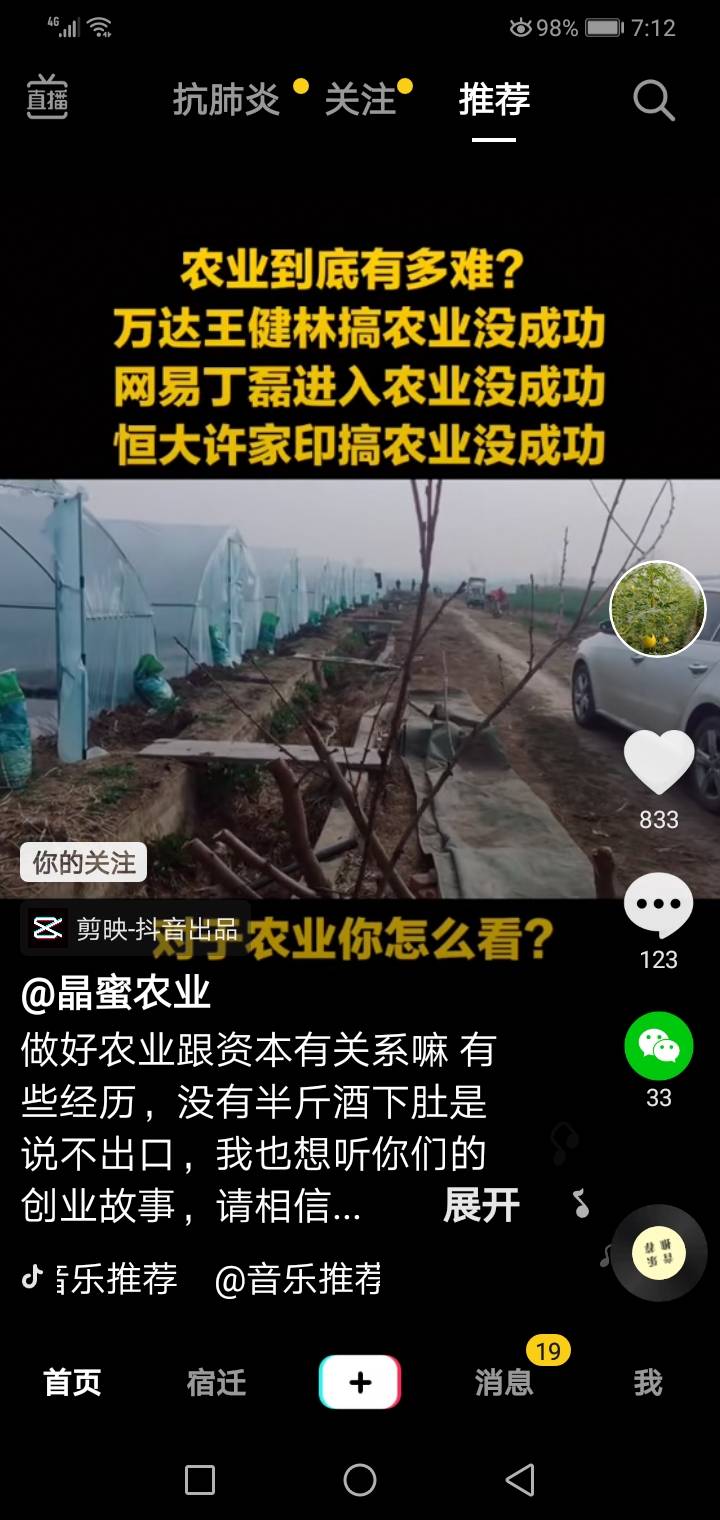Open the spinning music disc
The image size is (720, 1520).
(x=659, y=1253)
